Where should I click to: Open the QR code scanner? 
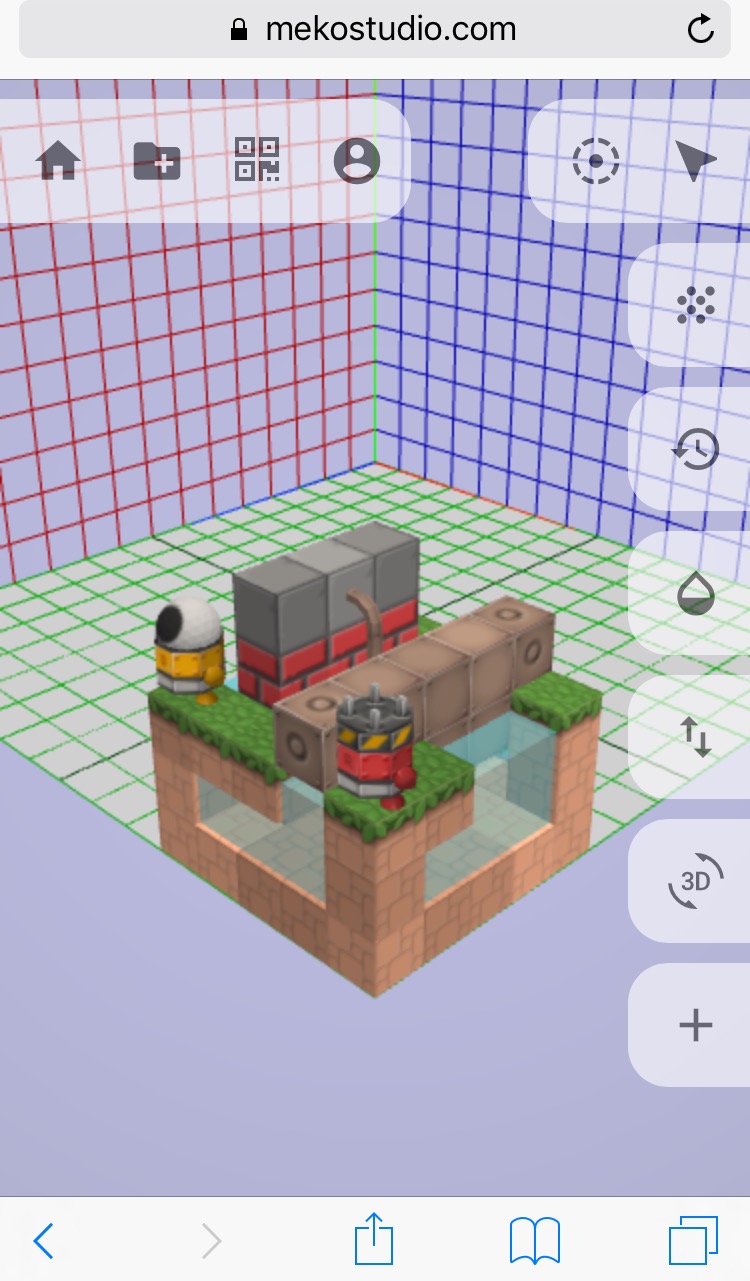coord(257,160)
